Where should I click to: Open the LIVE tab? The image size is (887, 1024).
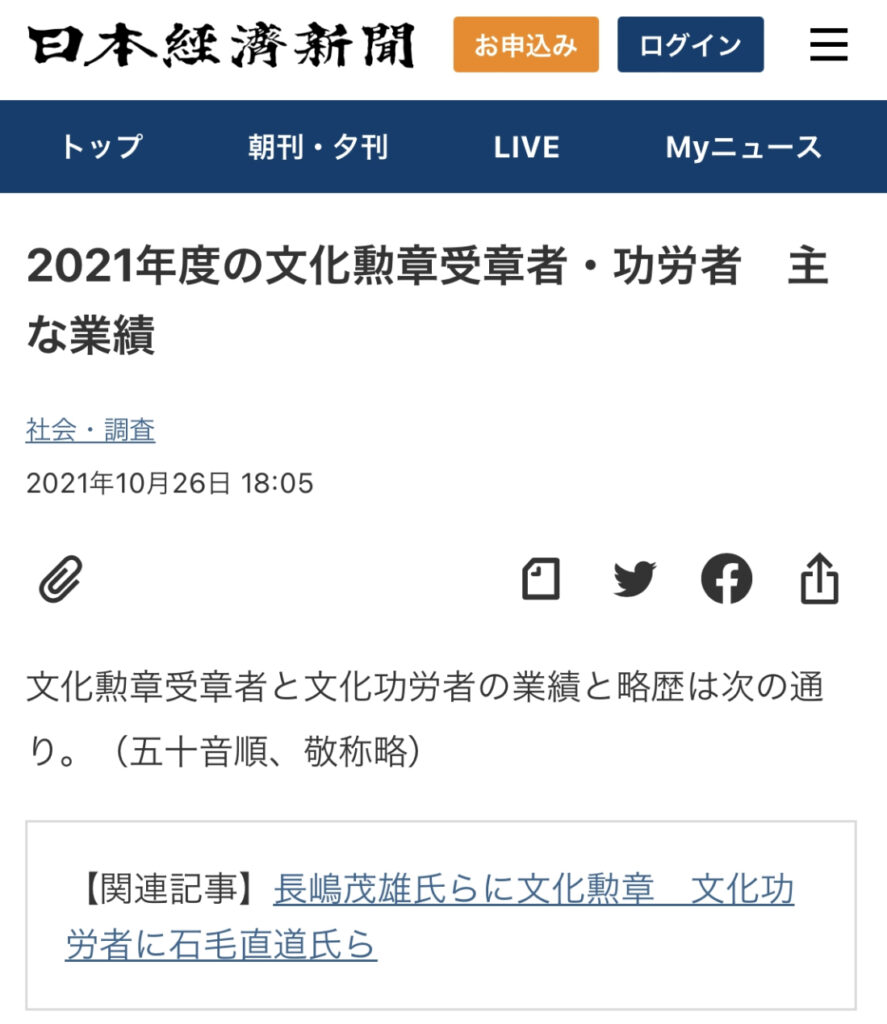tap(526, 148)
